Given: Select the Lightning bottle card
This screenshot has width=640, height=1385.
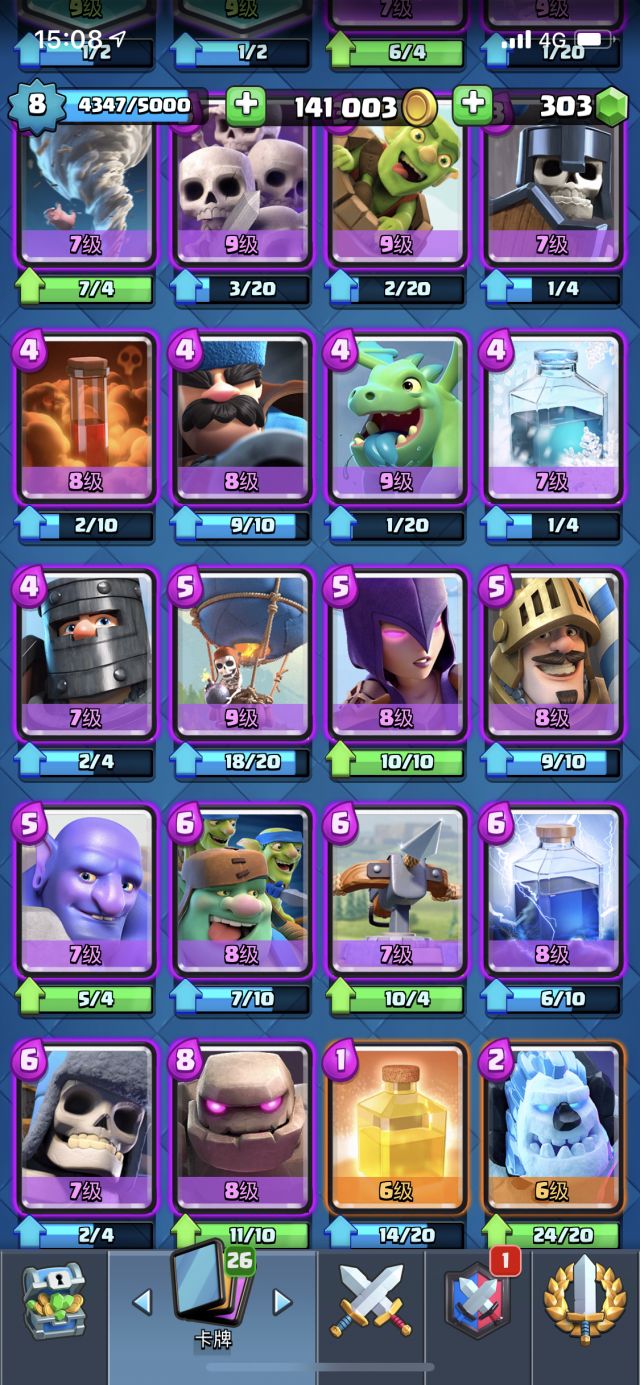Looking at the screenshot, I should tap(553, 891).
